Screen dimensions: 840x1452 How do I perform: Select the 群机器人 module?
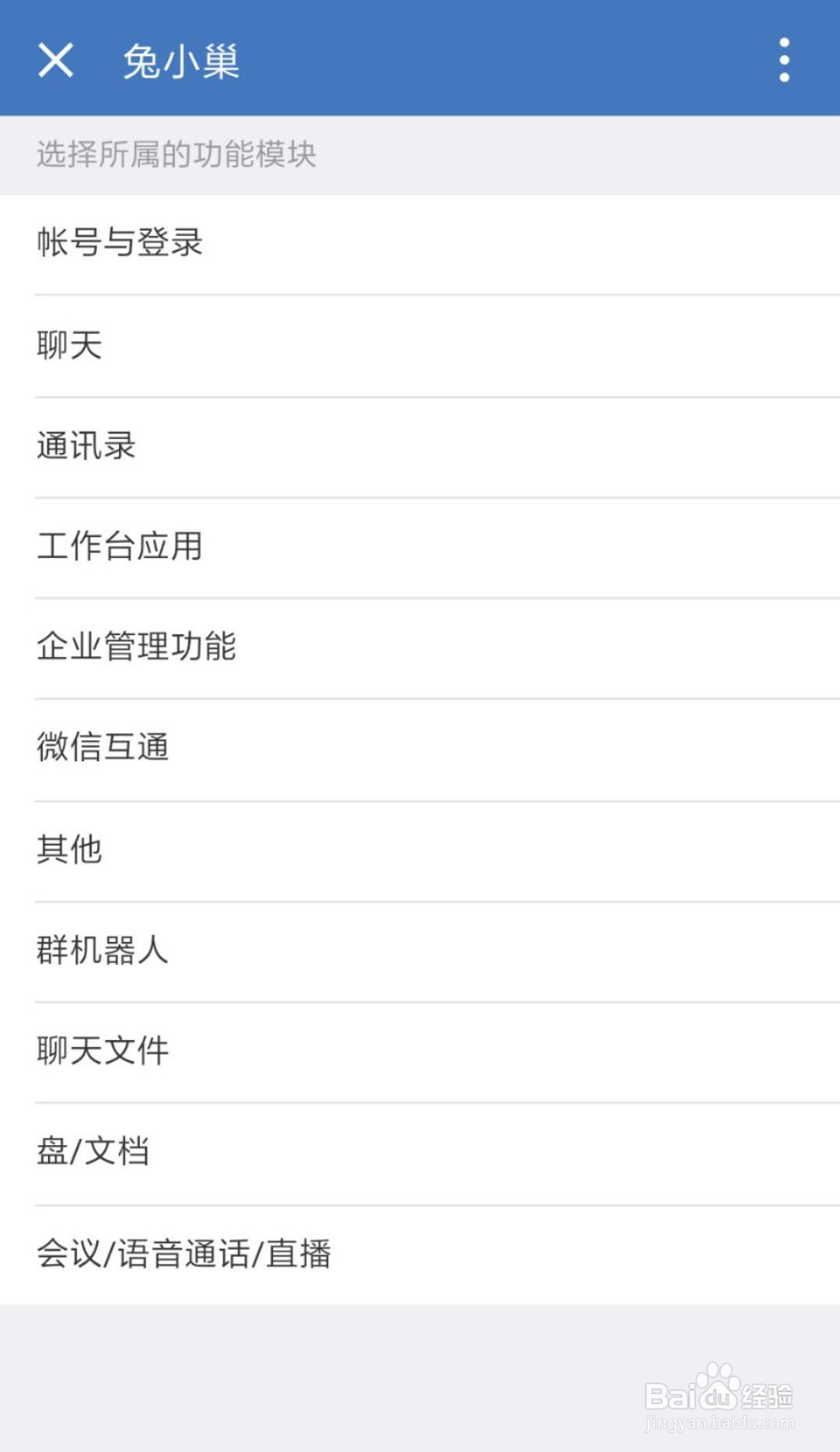click(x=103, y=950)
